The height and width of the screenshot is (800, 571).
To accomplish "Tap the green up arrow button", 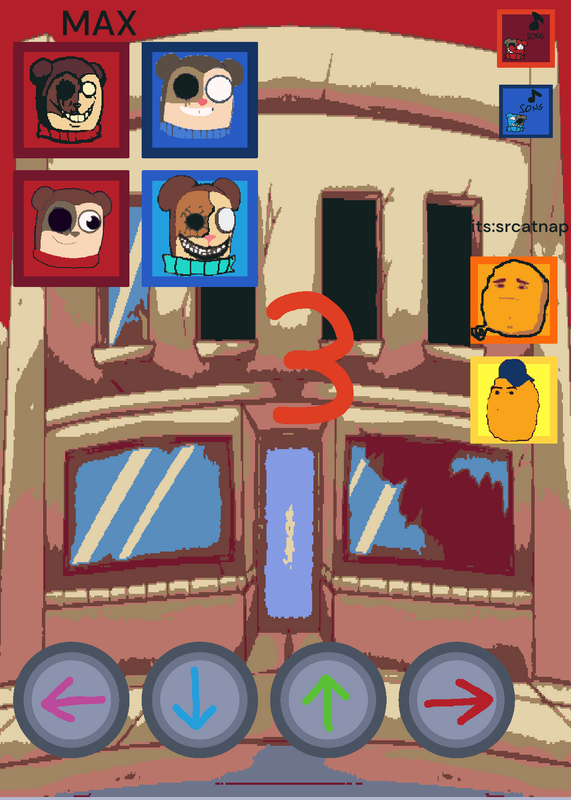I will point(328,699).
